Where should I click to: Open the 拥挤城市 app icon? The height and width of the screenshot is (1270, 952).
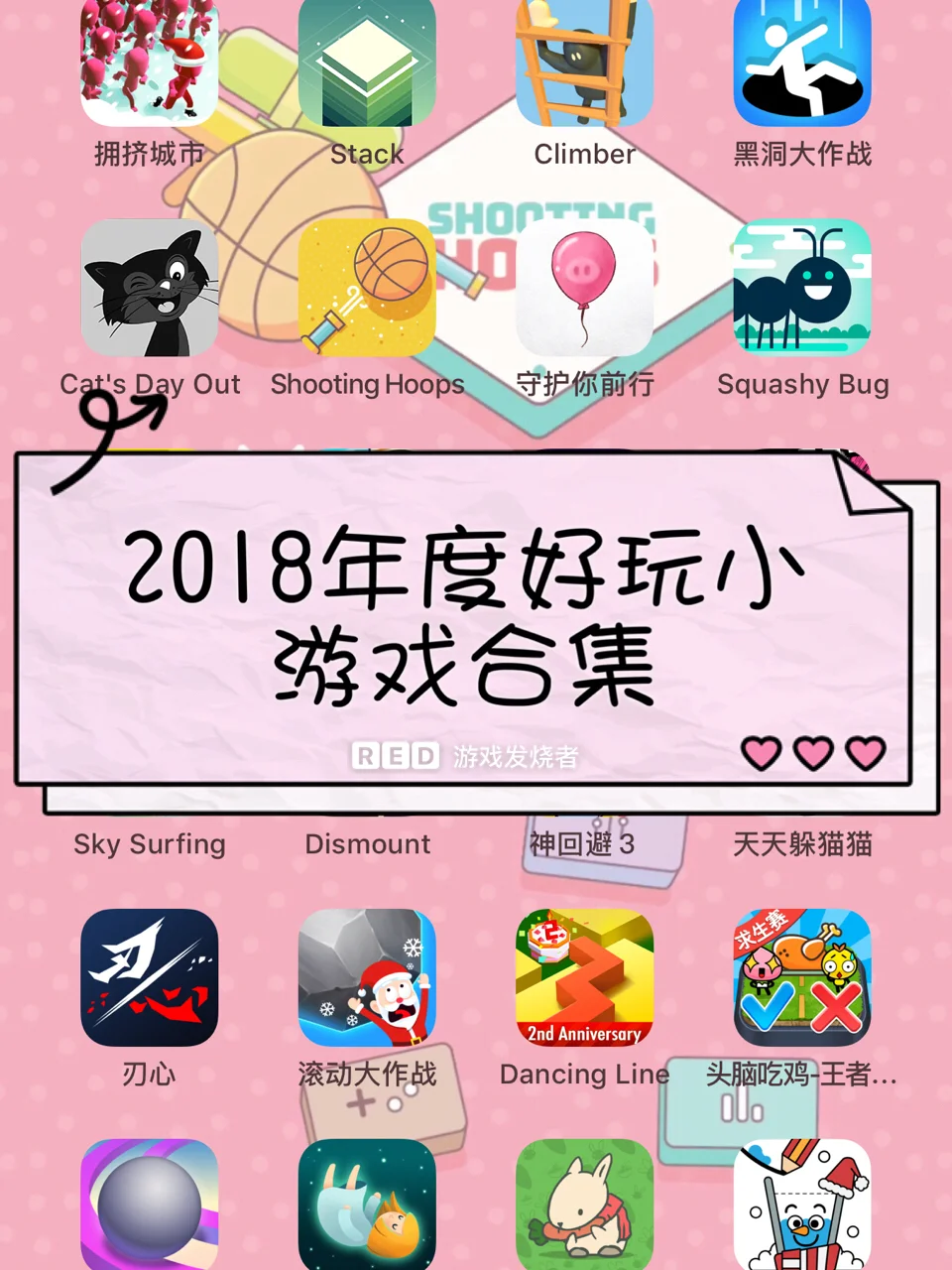pos(149,63)
